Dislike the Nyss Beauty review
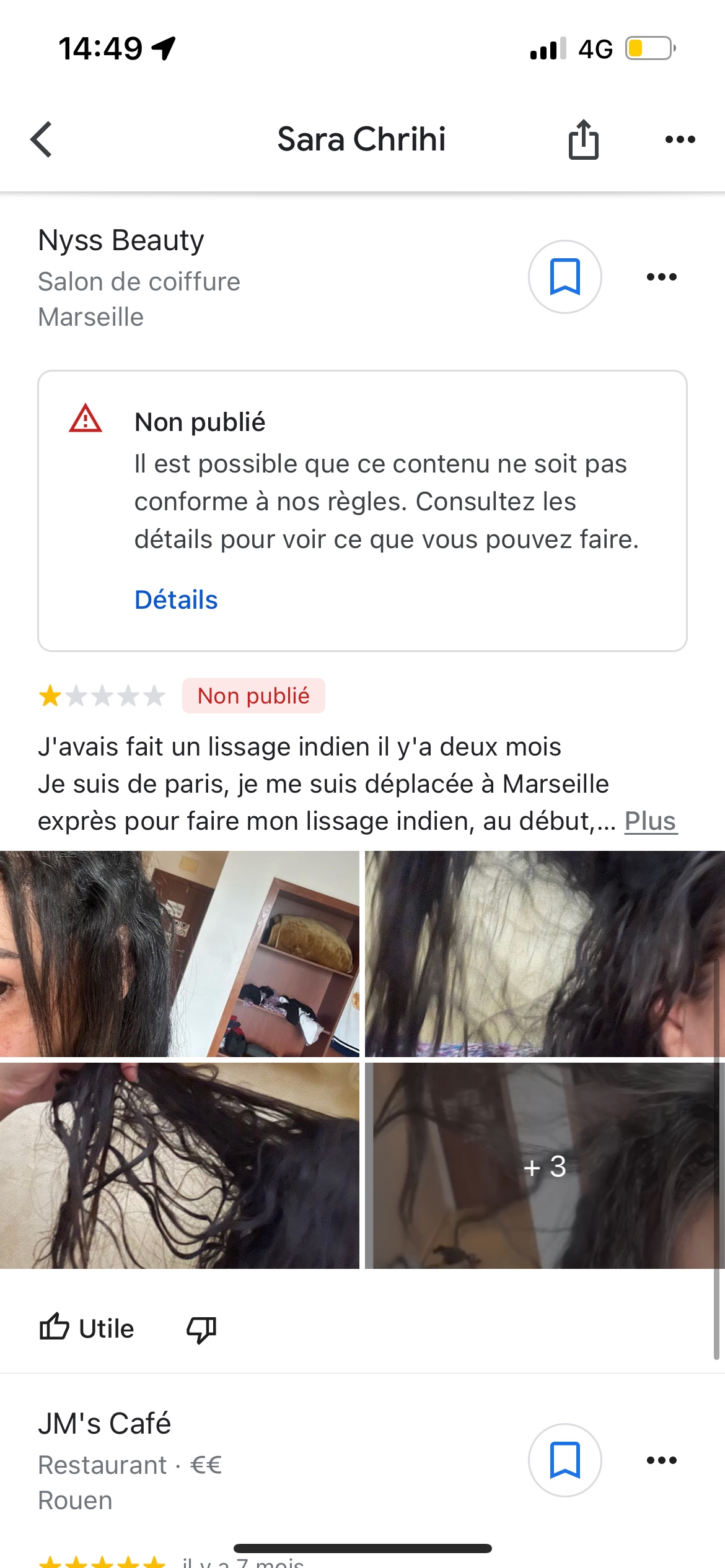Screen dimensions: 725x1568 (201, 1328)
